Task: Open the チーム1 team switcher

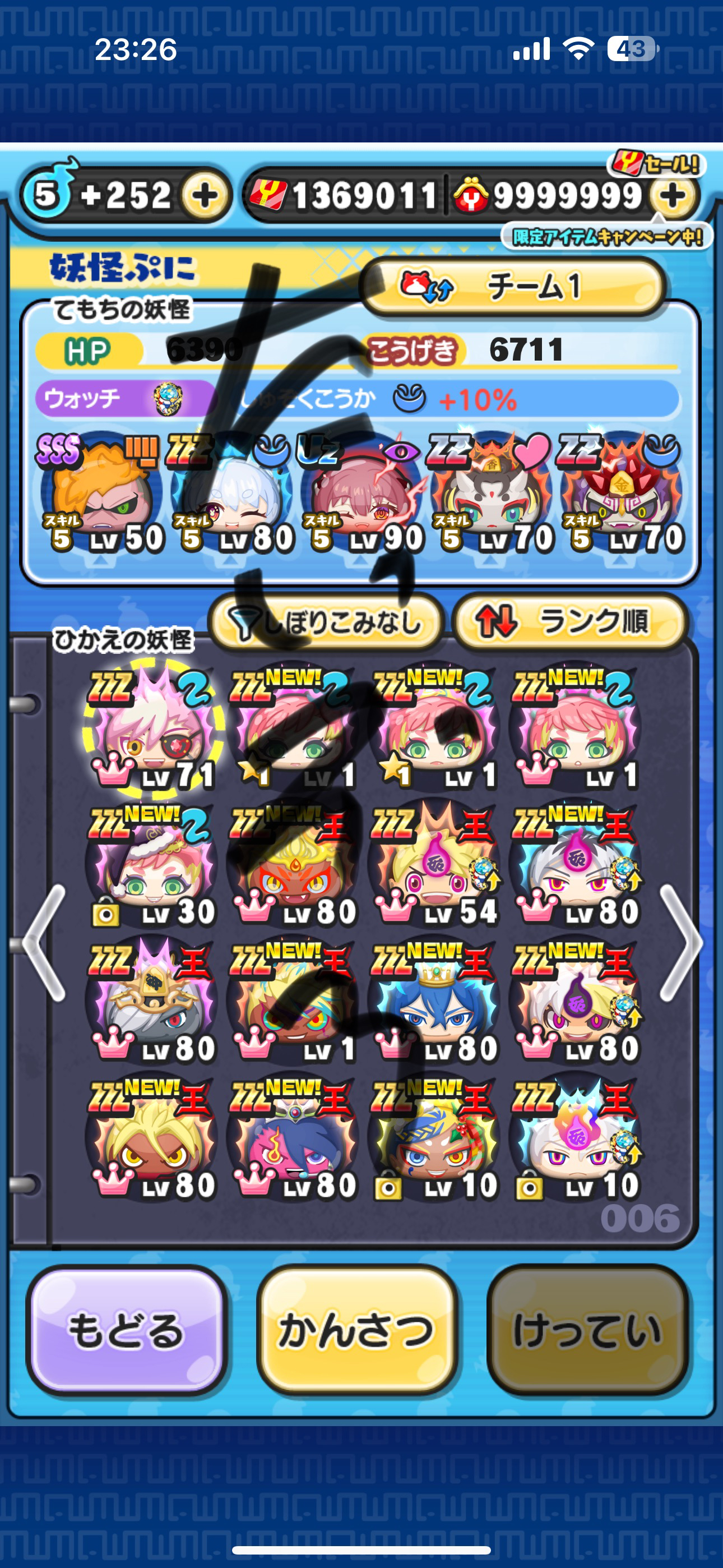Action: pos(513,286)
